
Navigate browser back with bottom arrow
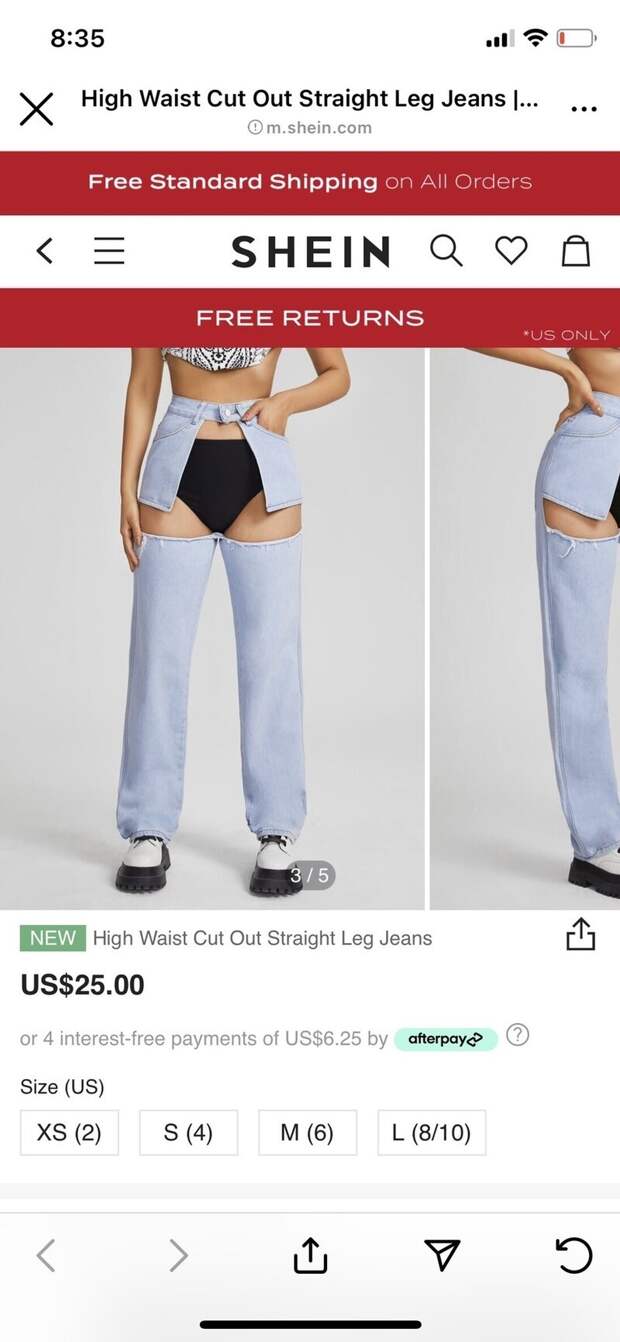point(46,1255)
